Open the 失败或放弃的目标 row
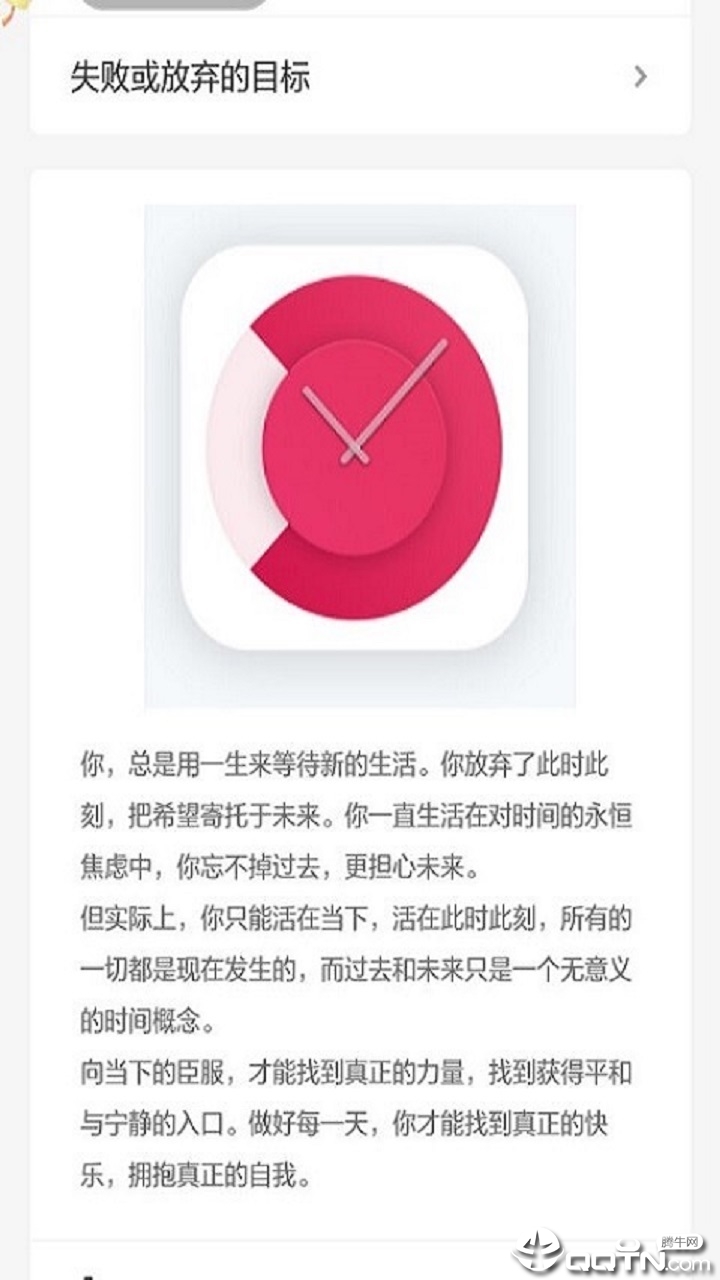 (x=360, y=77)
